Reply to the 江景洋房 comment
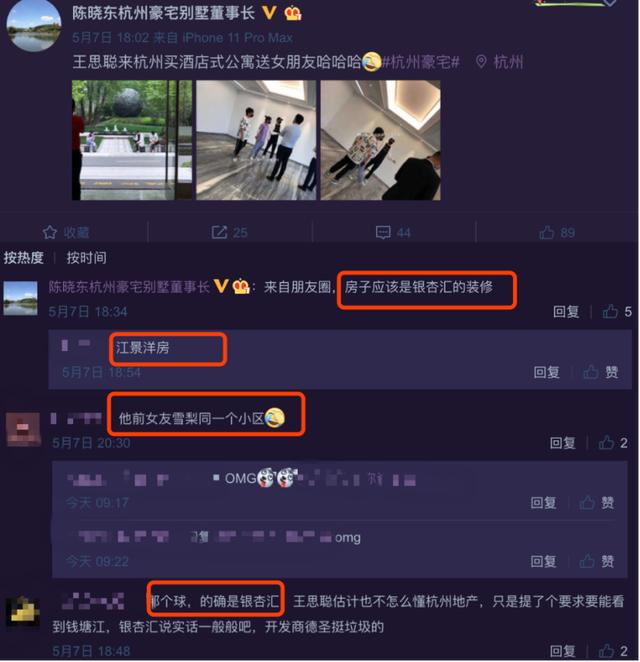This screenshot has width=640, height=662. click(x=546, y=372)
